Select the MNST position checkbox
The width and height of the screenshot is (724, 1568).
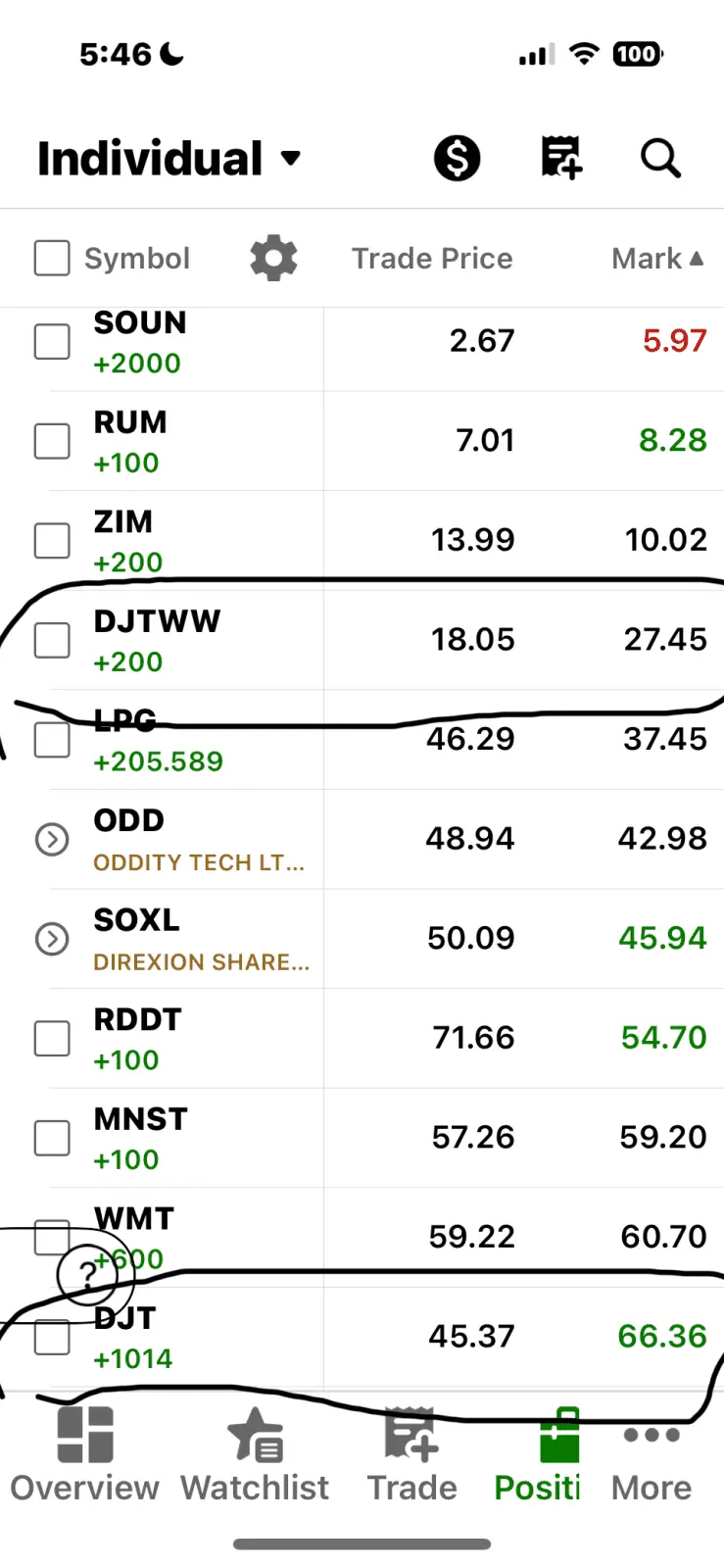(x=52, y=1138)
